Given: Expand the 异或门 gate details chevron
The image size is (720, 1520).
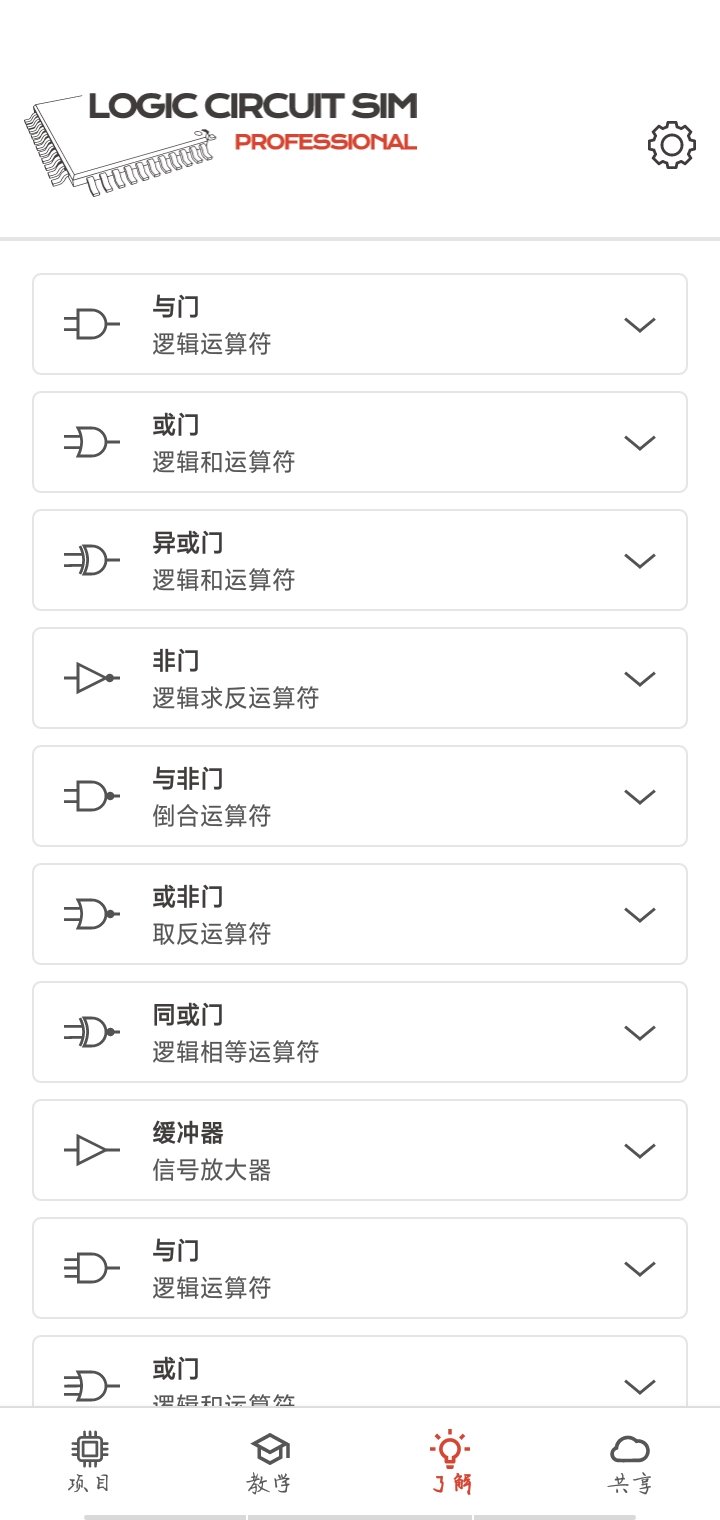Looking at the screenshot, I should [x=641, y=560].
